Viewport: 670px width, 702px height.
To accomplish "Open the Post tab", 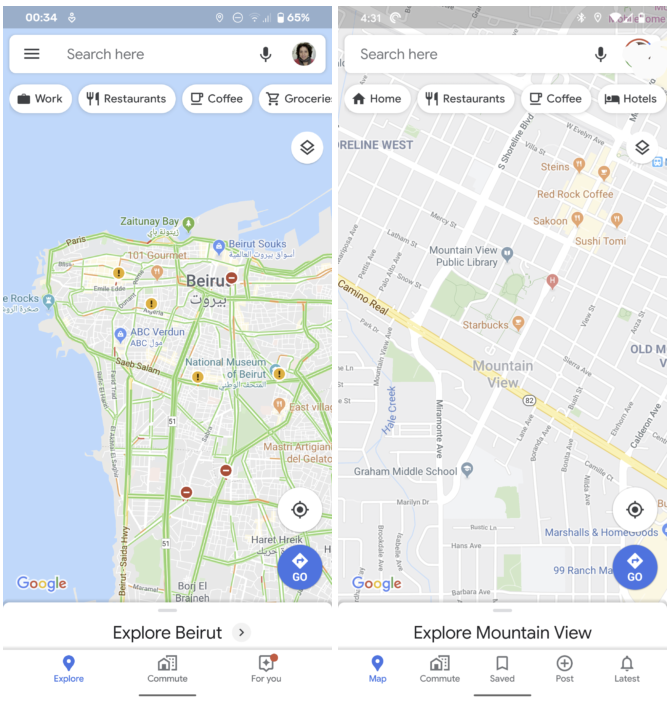I will [564, 669].
